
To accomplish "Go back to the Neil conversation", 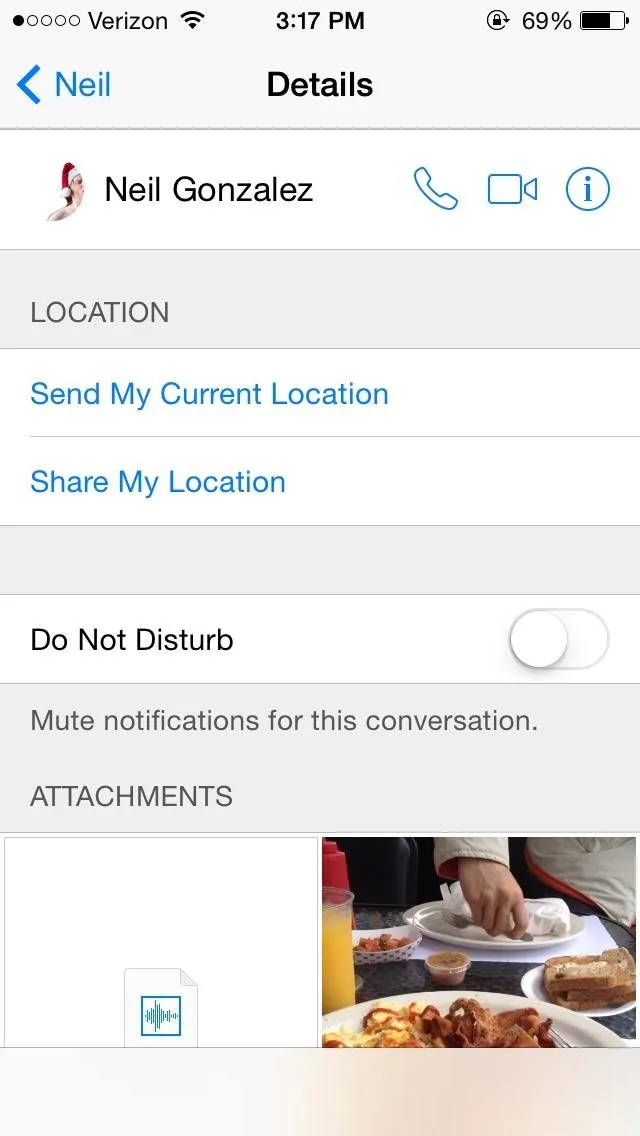I will pyautogui.click(x=64, y=85).
